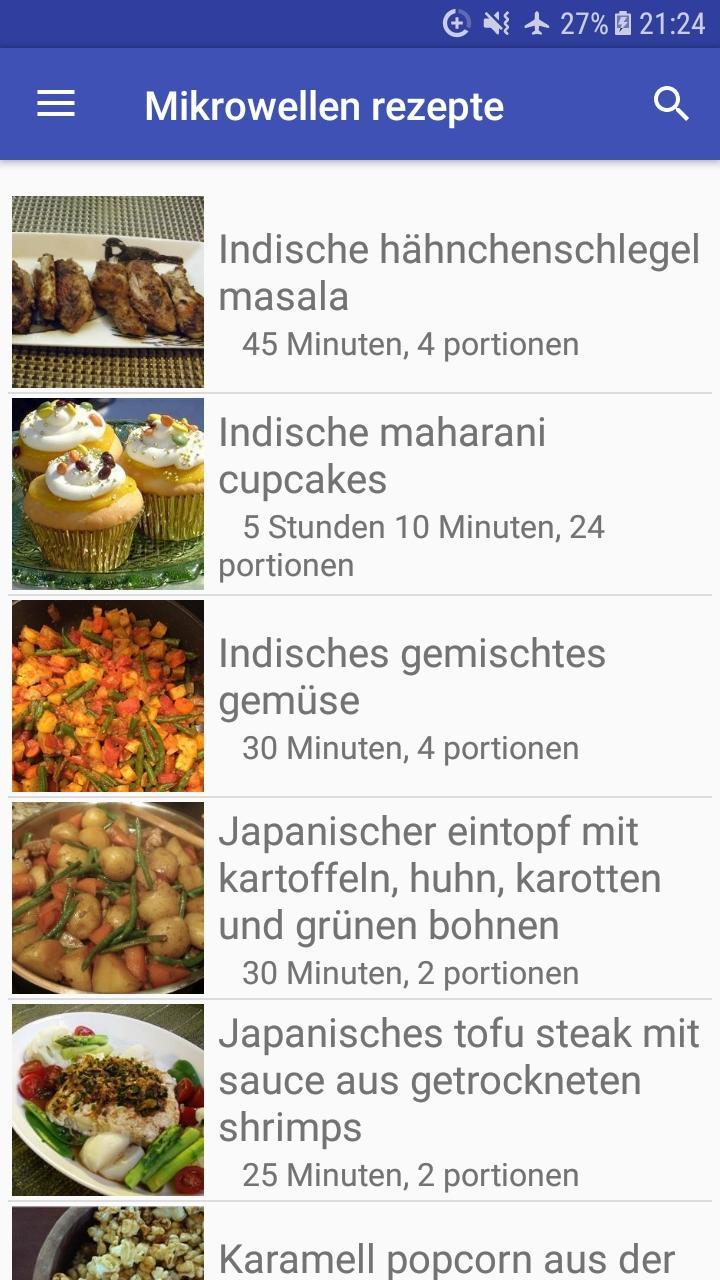
Task: Select Japanischer eintopf mit kartoffeln recipe
Action: (x=360, y=898)
